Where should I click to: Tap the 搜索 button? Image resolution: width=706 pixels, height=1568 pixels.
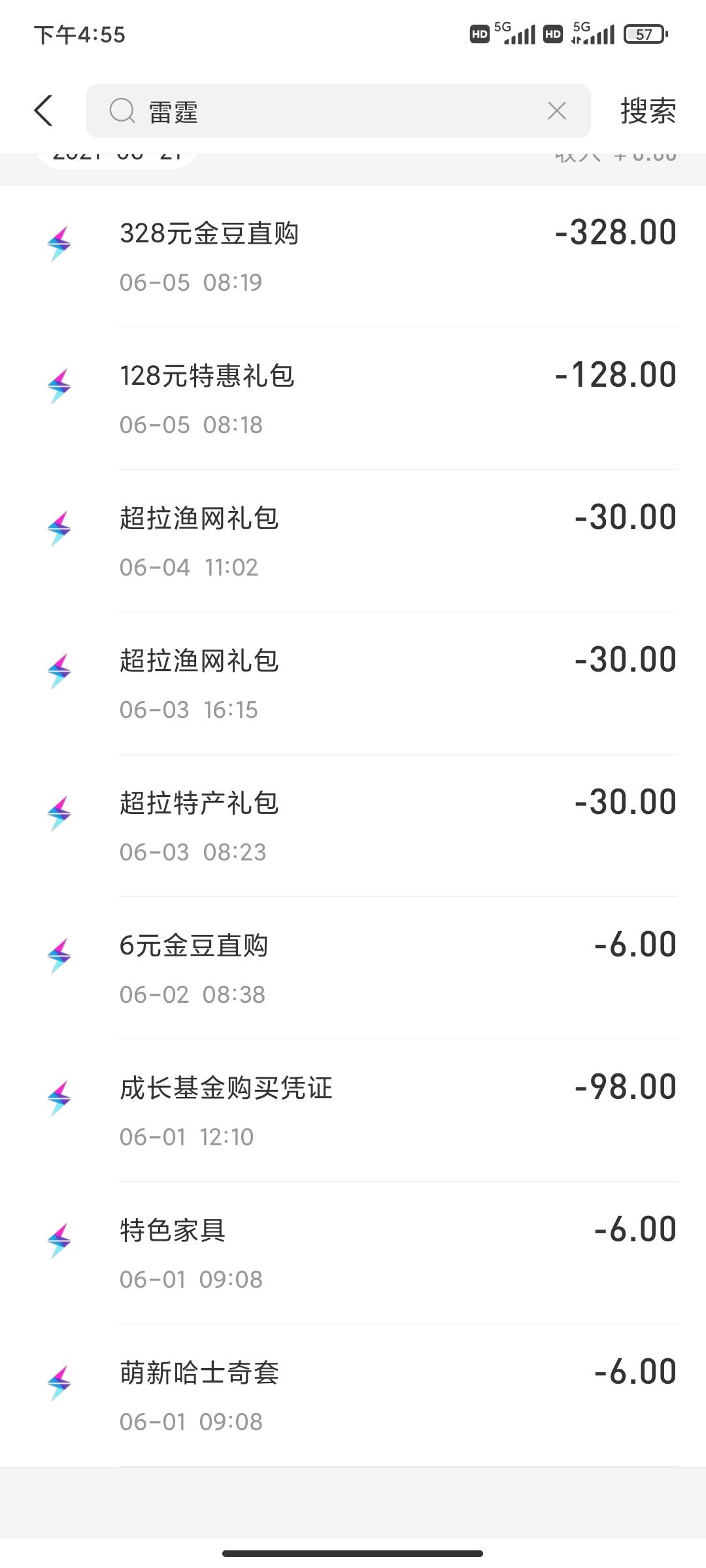(648, 110)
